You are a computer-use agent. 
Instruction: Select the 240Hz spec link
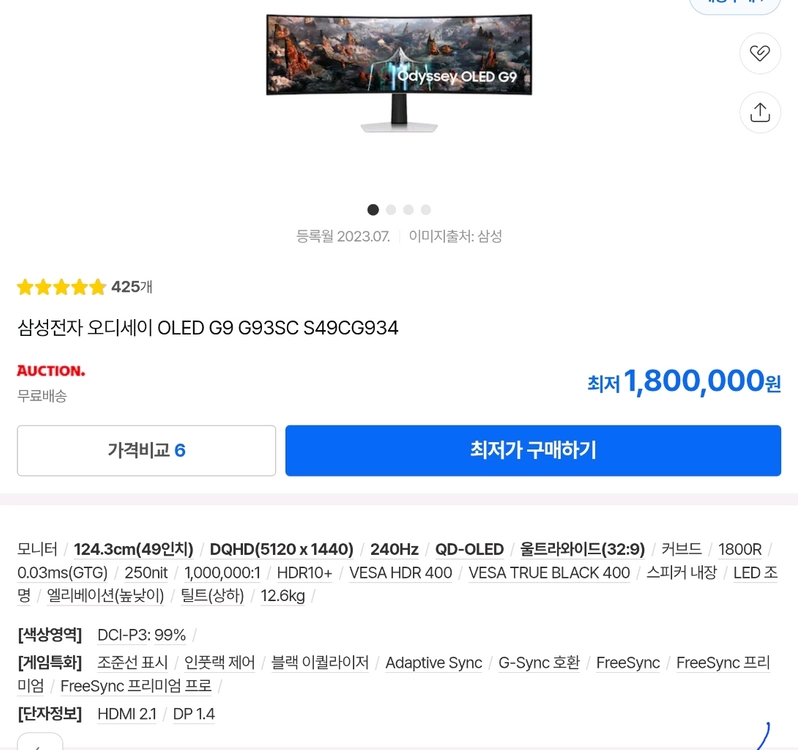pyautogui.click(x=394, y=550)
